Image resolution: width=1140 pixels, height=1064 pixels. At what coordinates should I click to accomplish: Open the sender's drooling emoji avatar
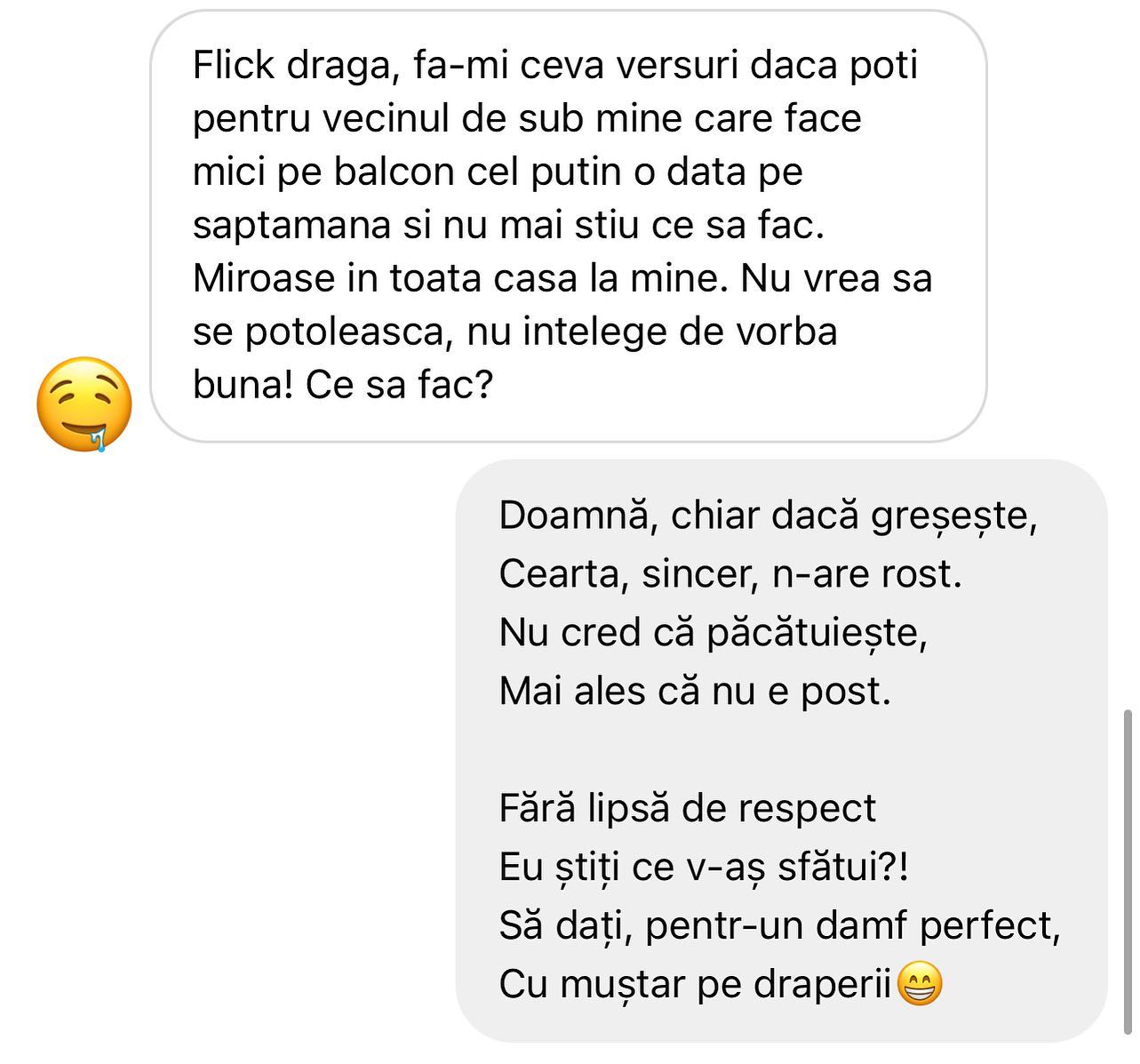(84, 404)
